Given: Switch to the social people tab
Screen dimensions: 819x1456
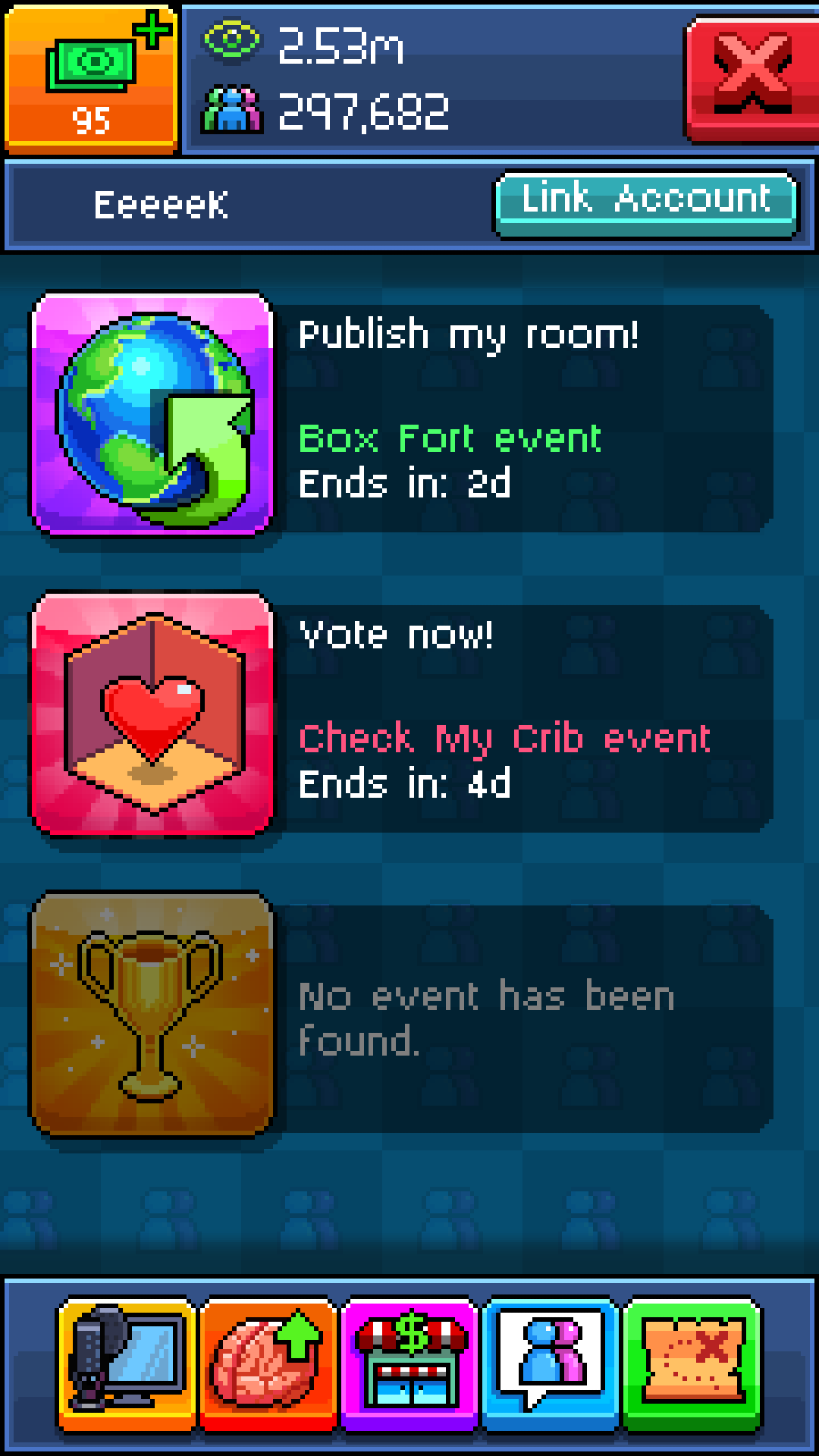Looking at the screenshot, I should click(x=551, y=1362).
